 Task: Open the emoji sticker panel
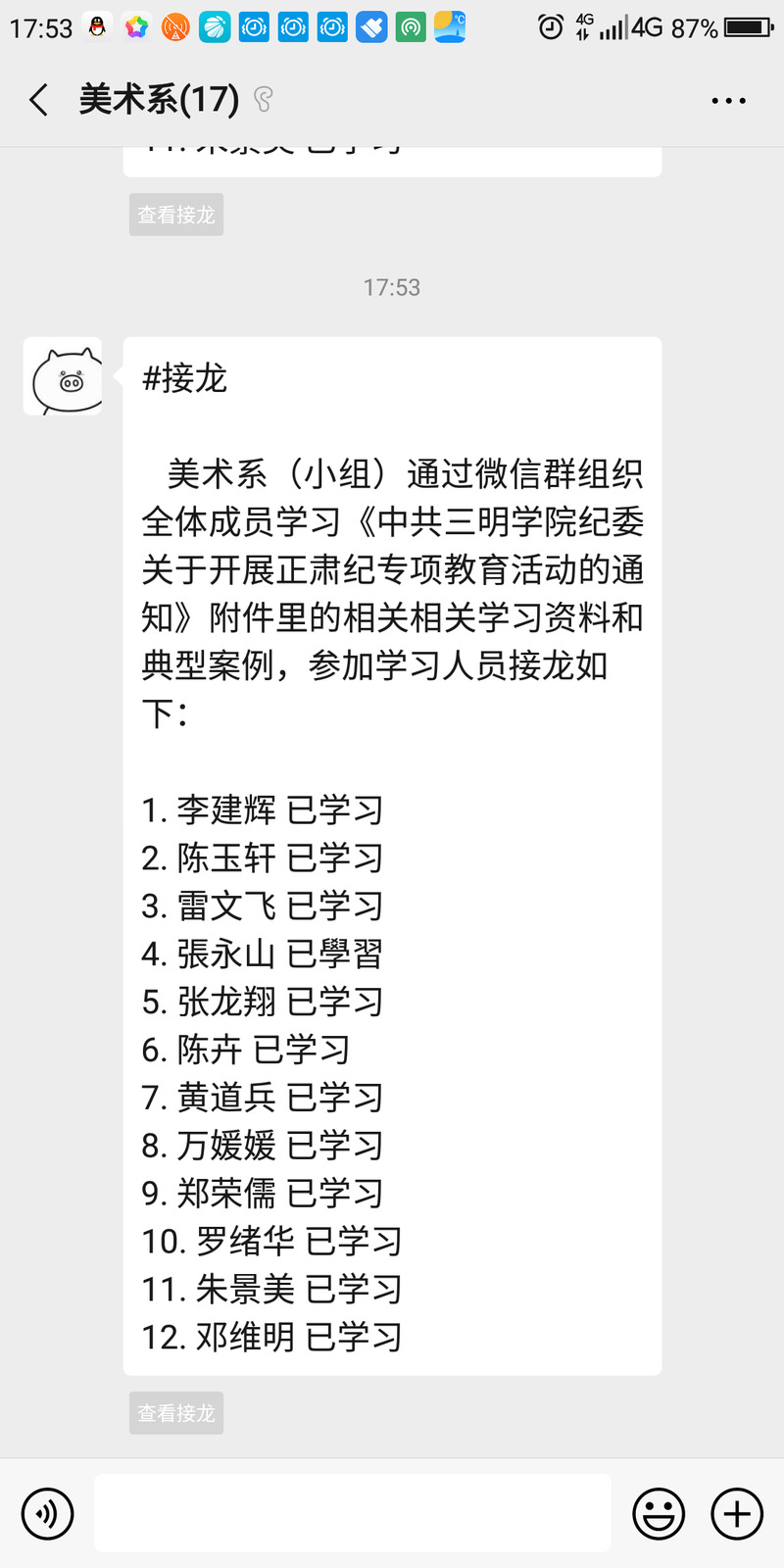click(659, 1514)
